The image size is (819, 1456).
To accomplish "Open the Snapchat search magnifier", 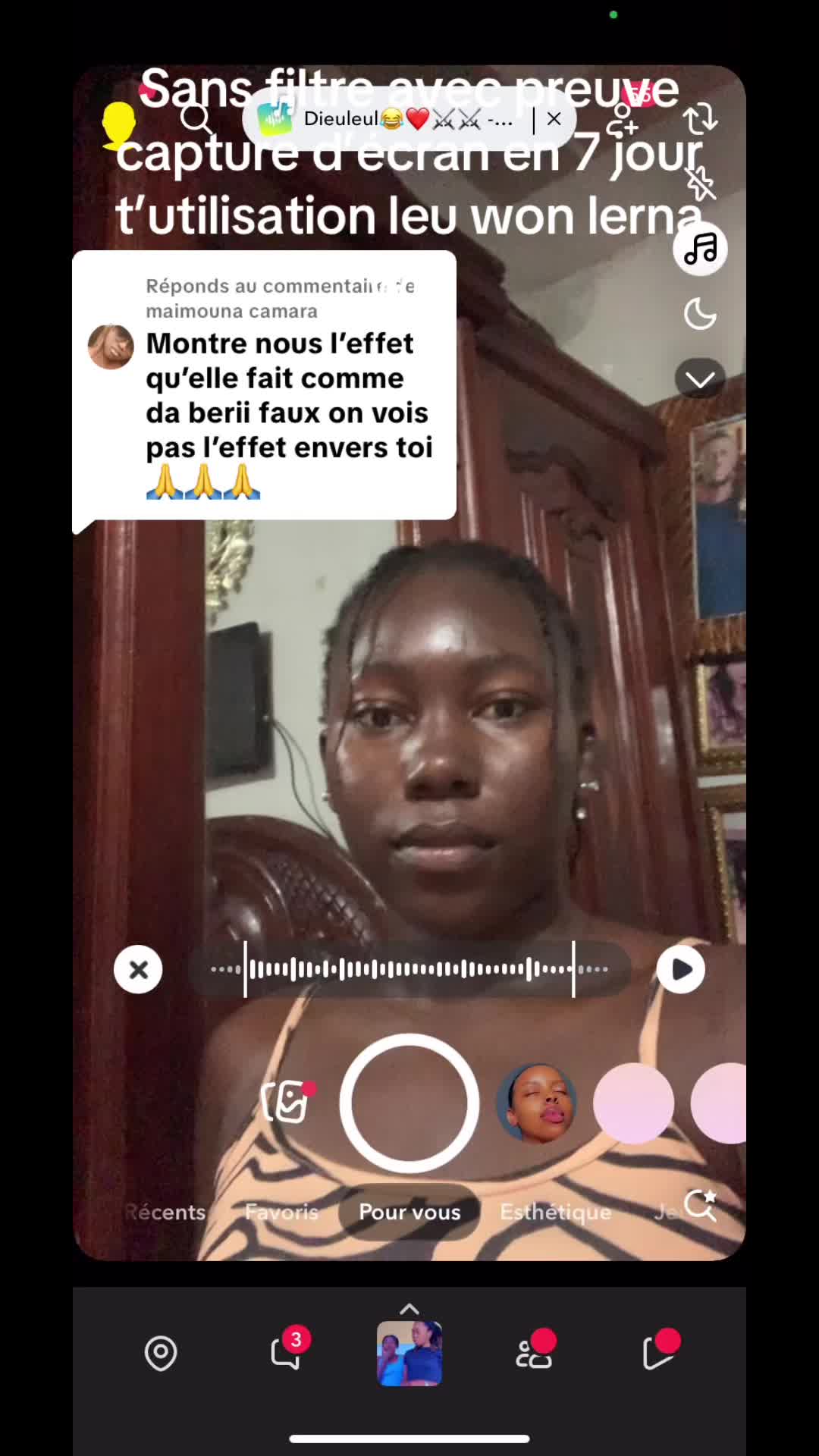I will coord(196,119).
